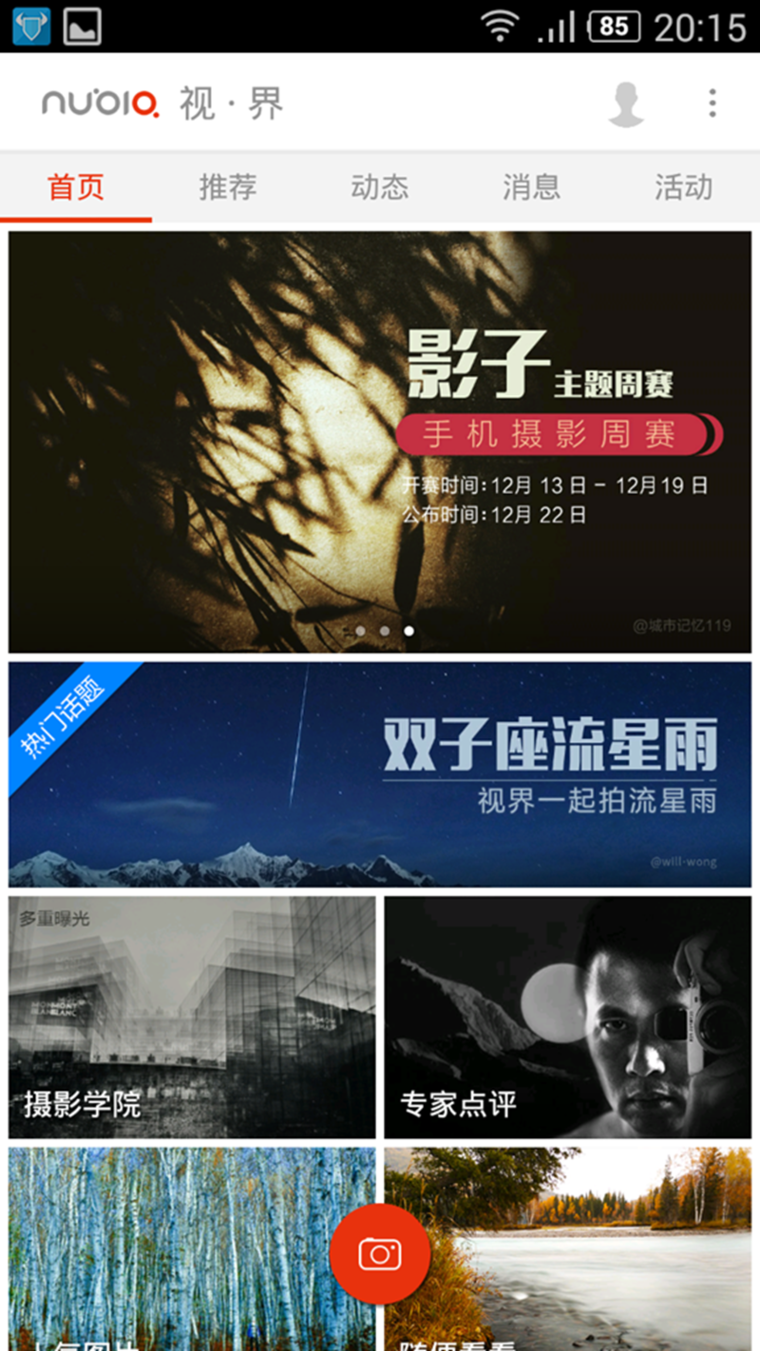Go to the 动态 tab
Viewport: 760px width, 1351px height.
[x=380, y=187]
